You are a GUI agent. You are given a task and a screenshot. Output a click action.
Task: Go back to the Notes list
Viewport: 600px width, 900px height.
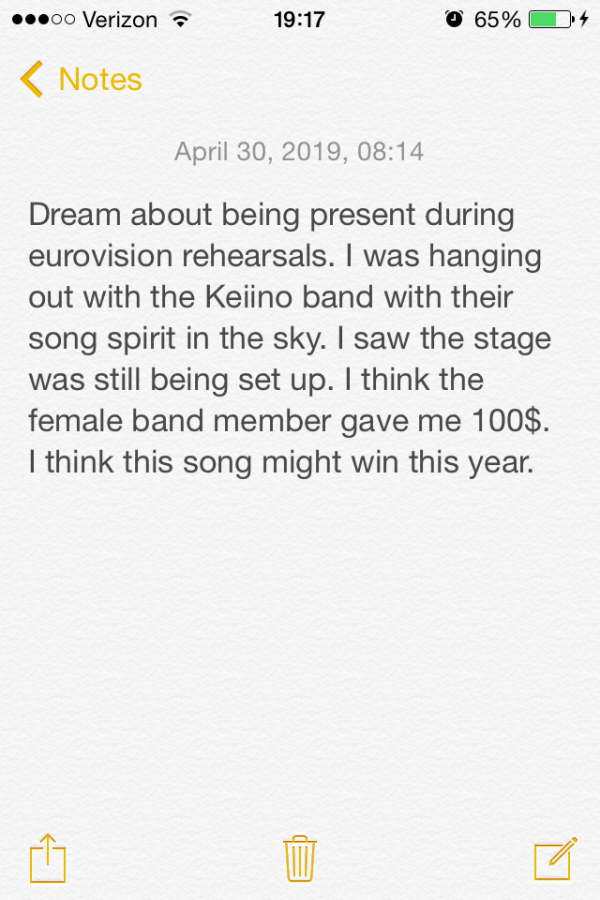click(x=80, y=79)
